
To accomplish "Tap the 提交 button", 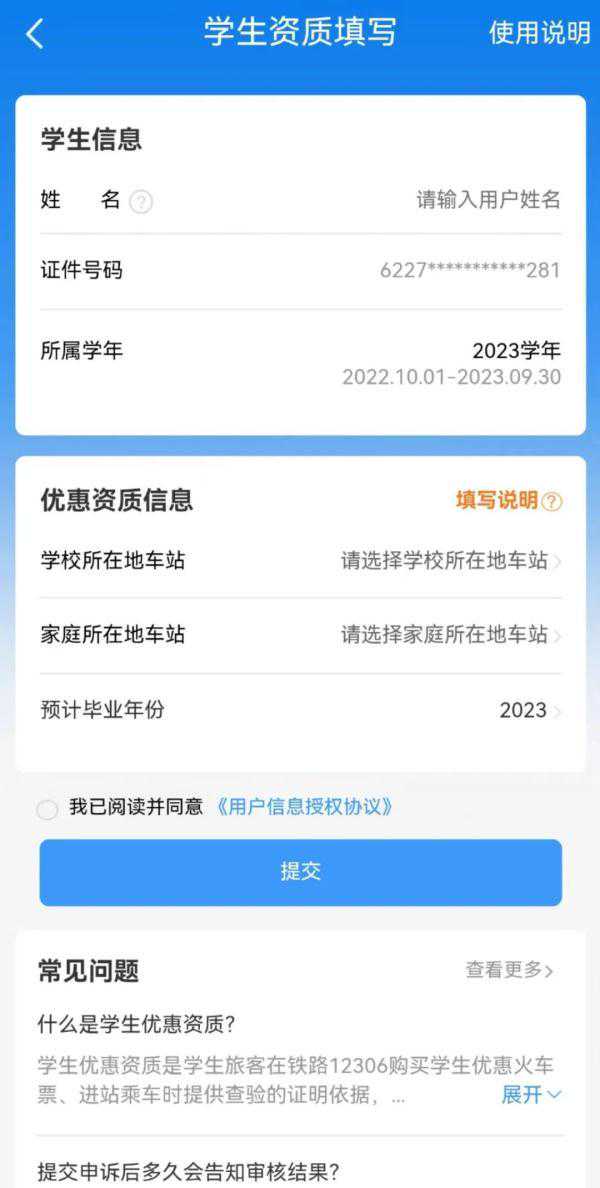I will tap(300, 872).
